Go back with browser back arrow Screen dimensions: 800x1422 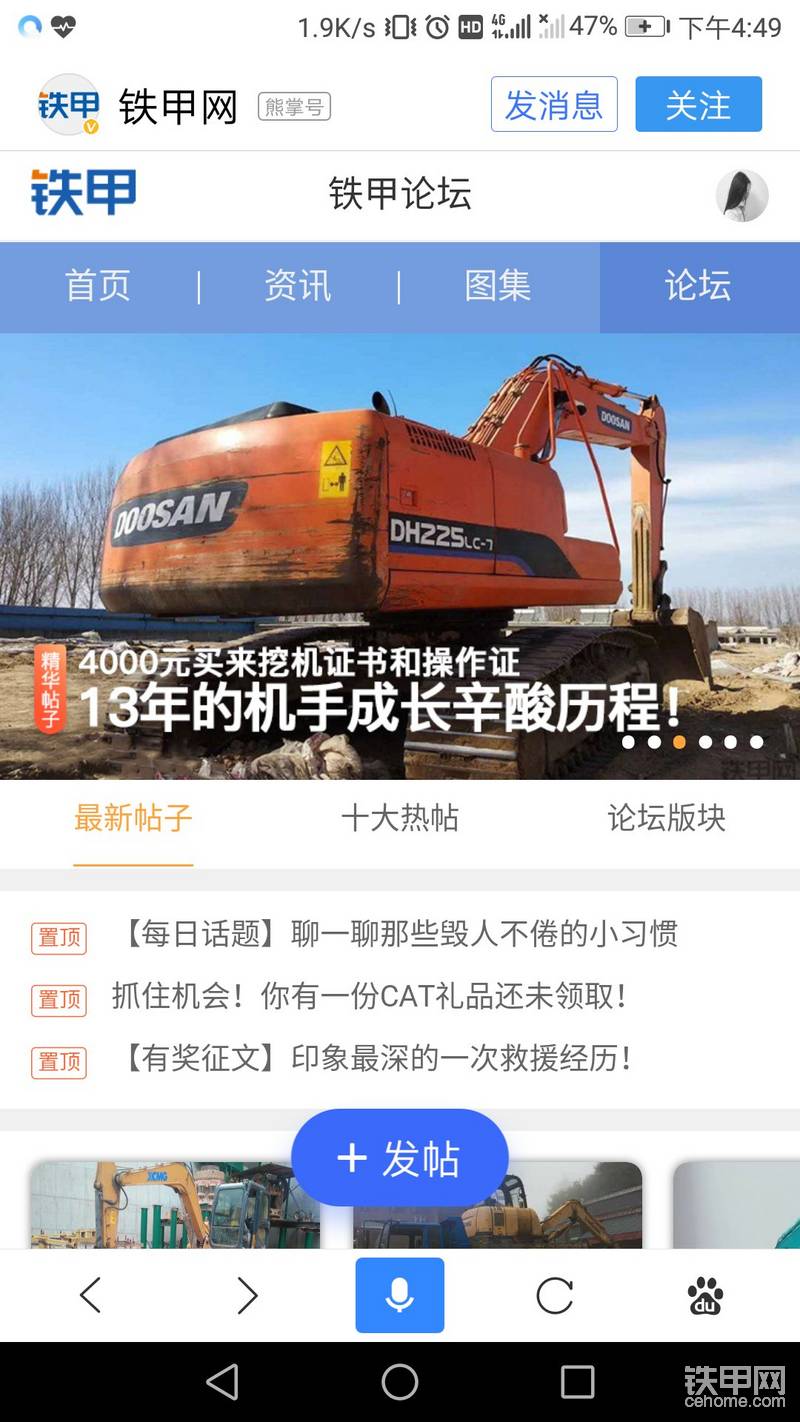(90, 1296)
